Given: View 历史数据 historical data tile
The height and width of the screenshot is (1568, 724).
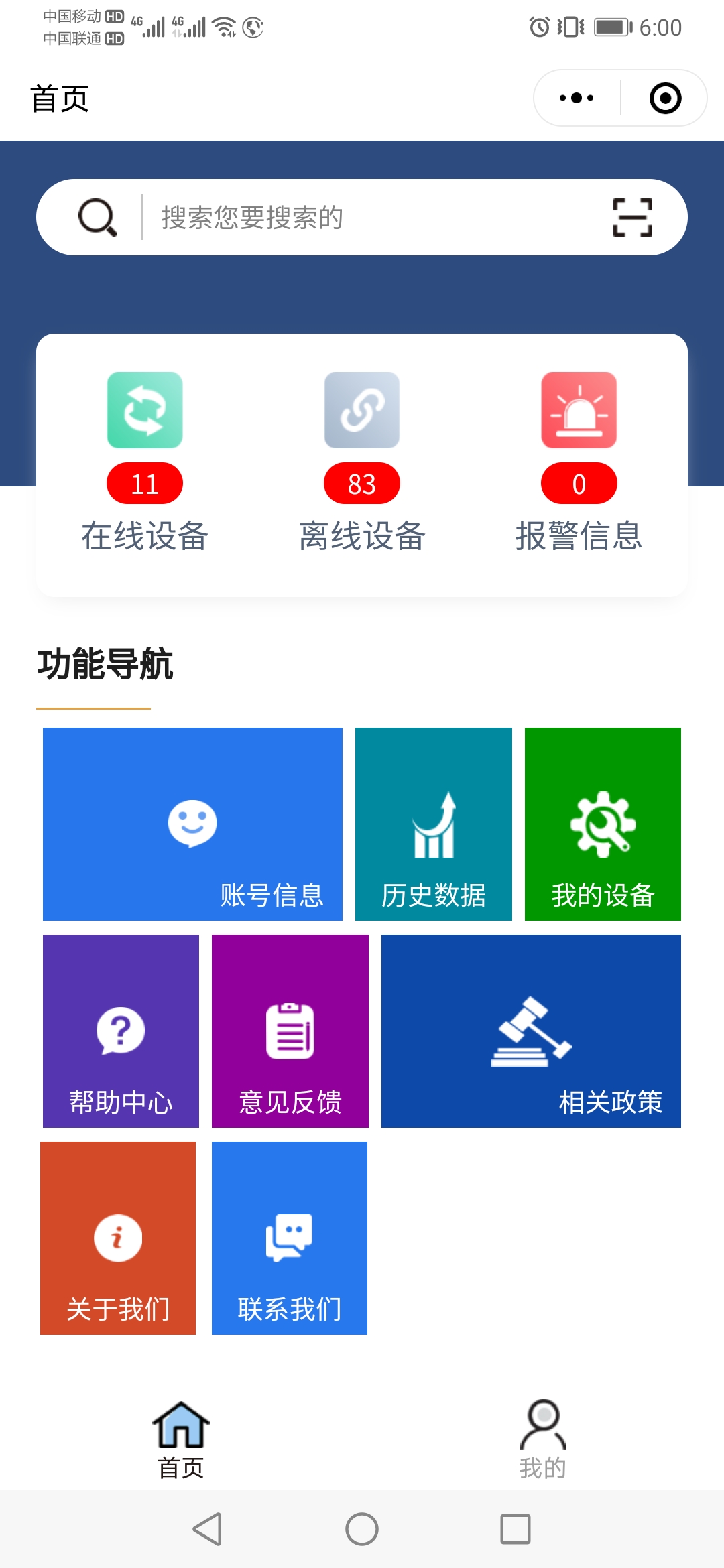Looking at the screenshot, I should tap(433, 824).
